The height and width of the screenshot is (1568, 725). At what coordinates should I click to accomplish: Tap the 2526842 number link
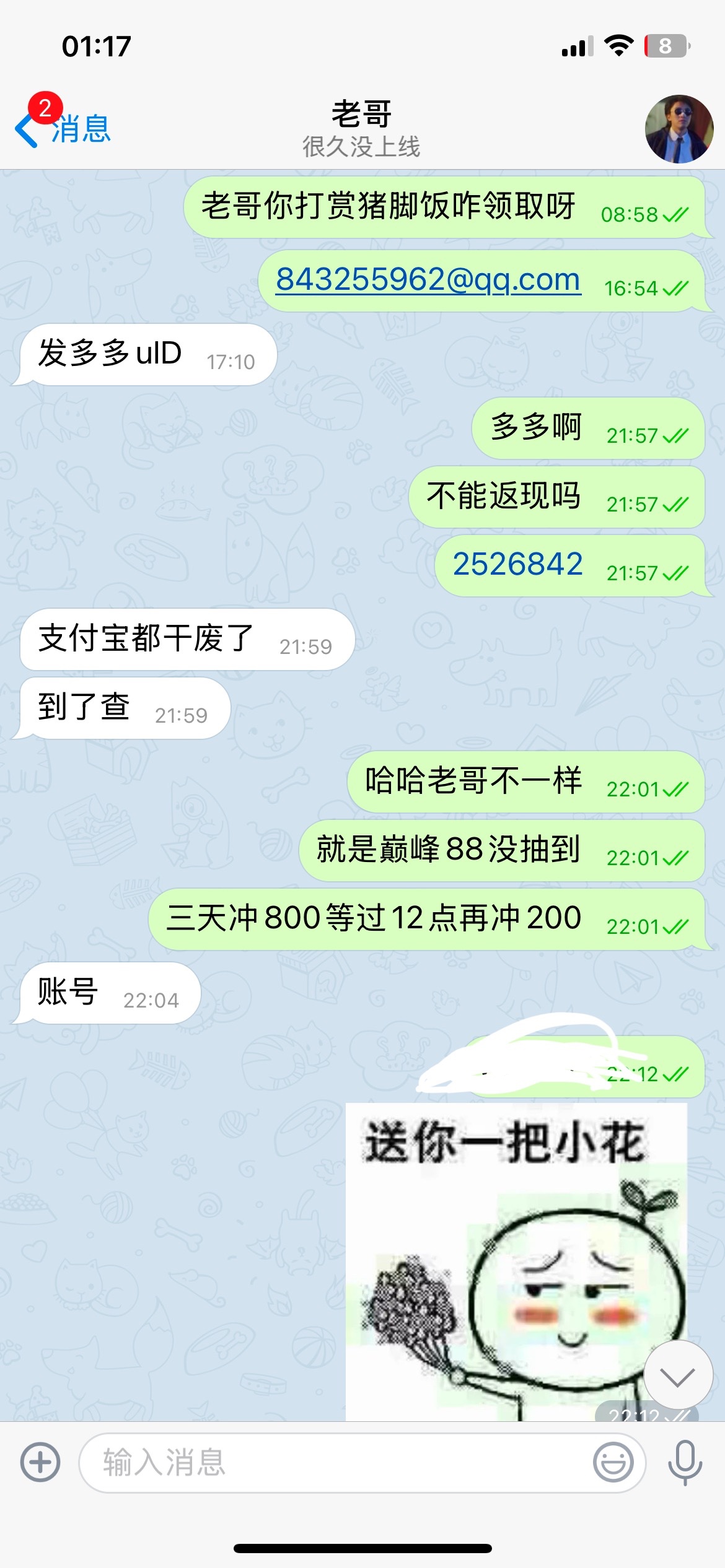[517, 564]
